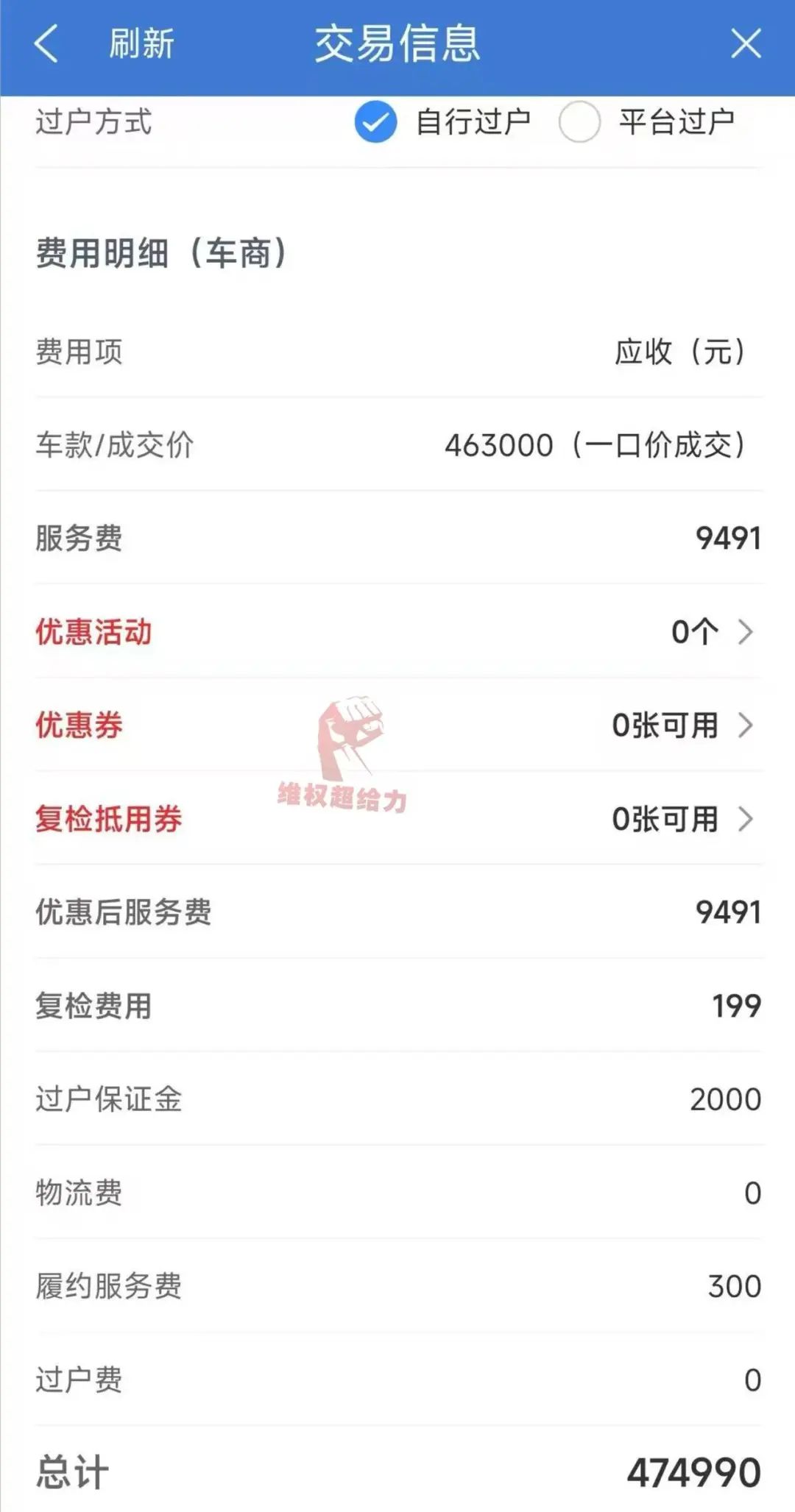Go back using the header arrow

coord(46,44)
